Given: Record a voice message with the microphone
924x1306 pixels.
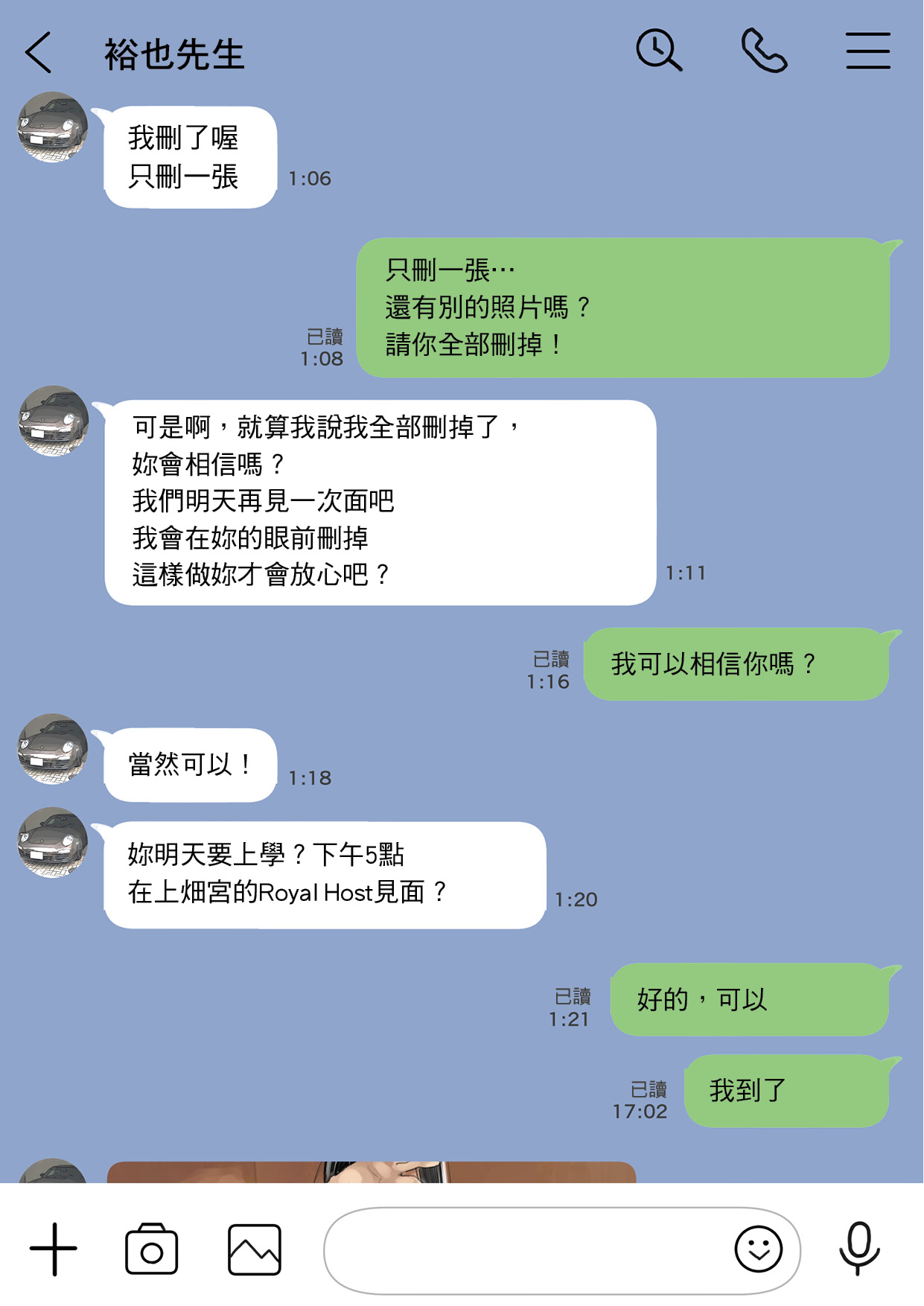Looking at the screenshot, I should [859, 1248].
